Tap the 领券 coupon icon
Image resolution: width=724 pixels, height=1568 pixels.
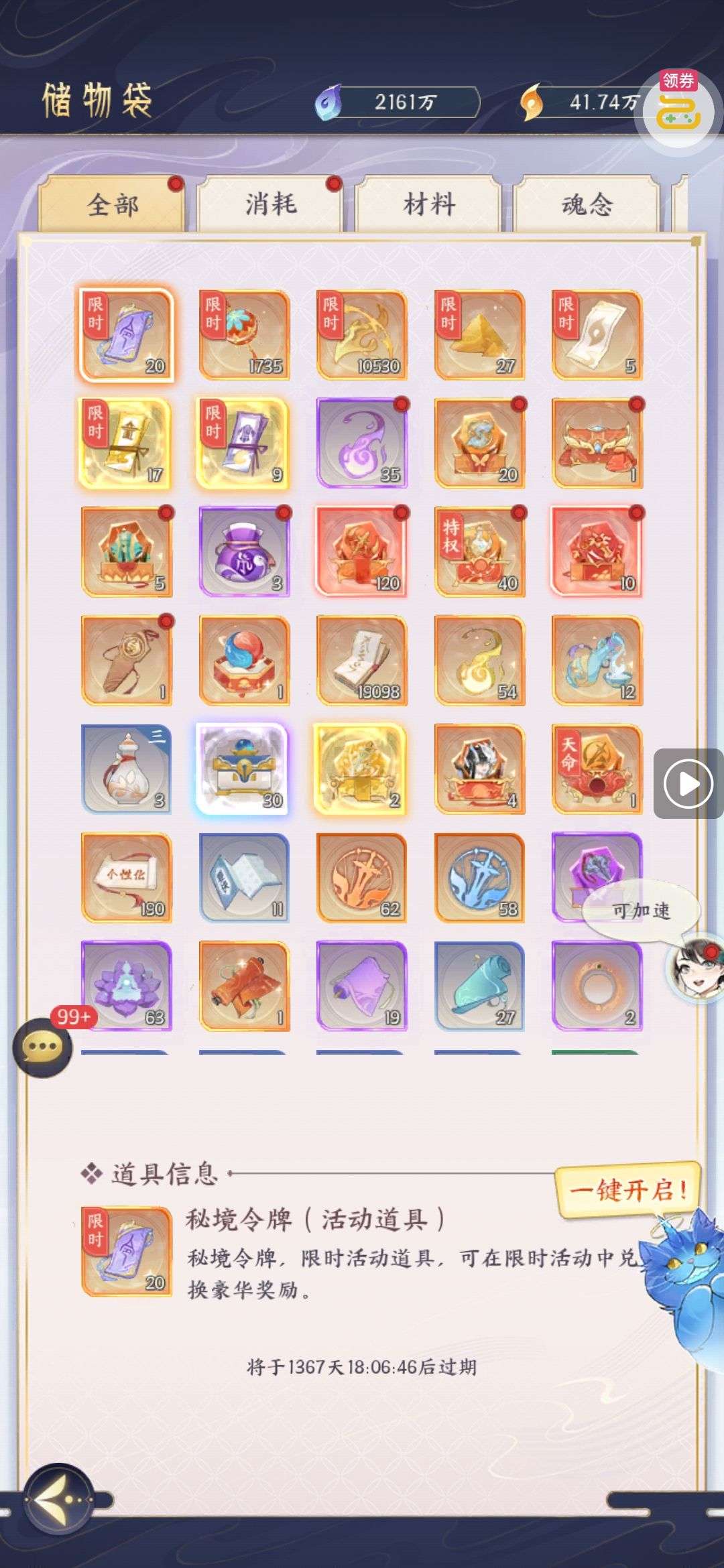tap(678, 107)
